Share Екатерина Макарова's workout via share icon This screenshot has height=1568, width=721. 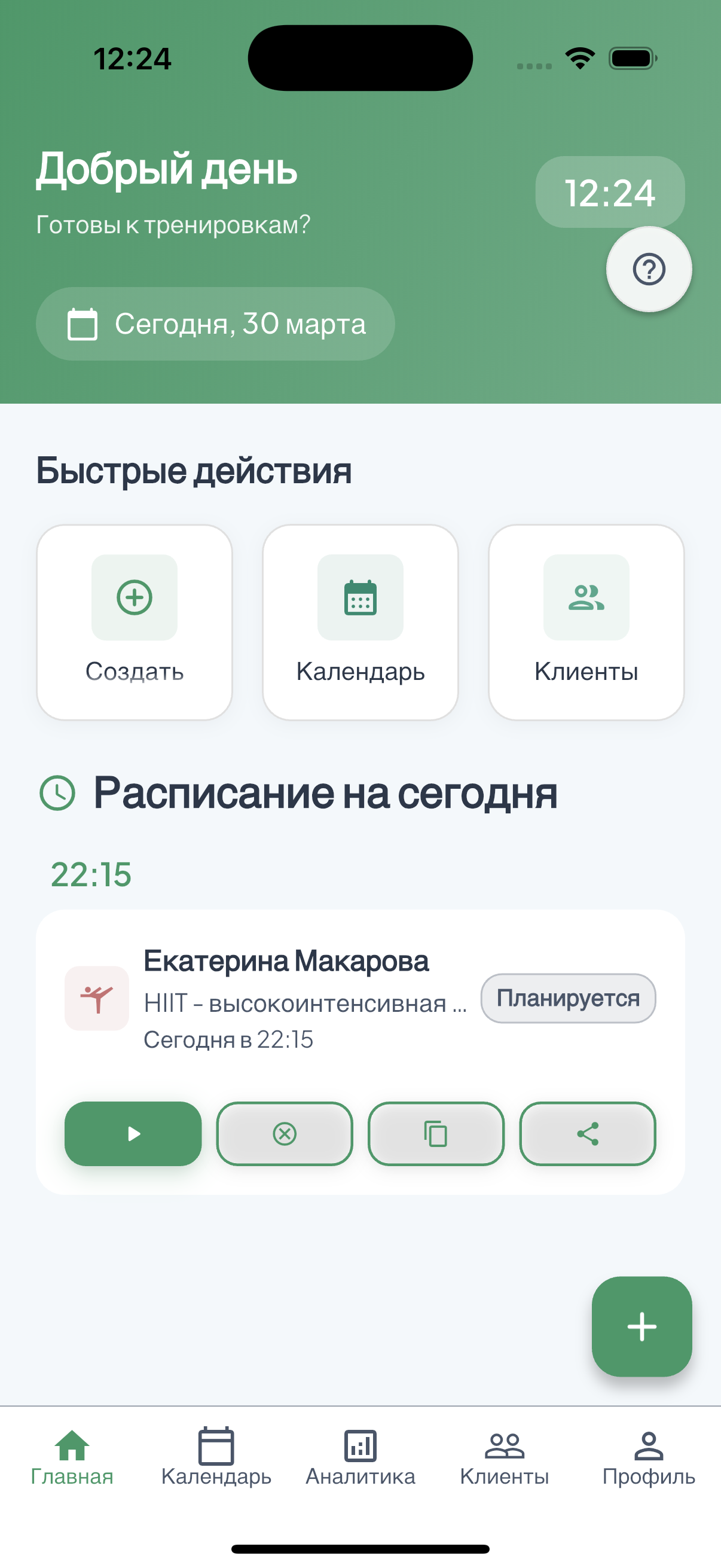coord(588,1134)
